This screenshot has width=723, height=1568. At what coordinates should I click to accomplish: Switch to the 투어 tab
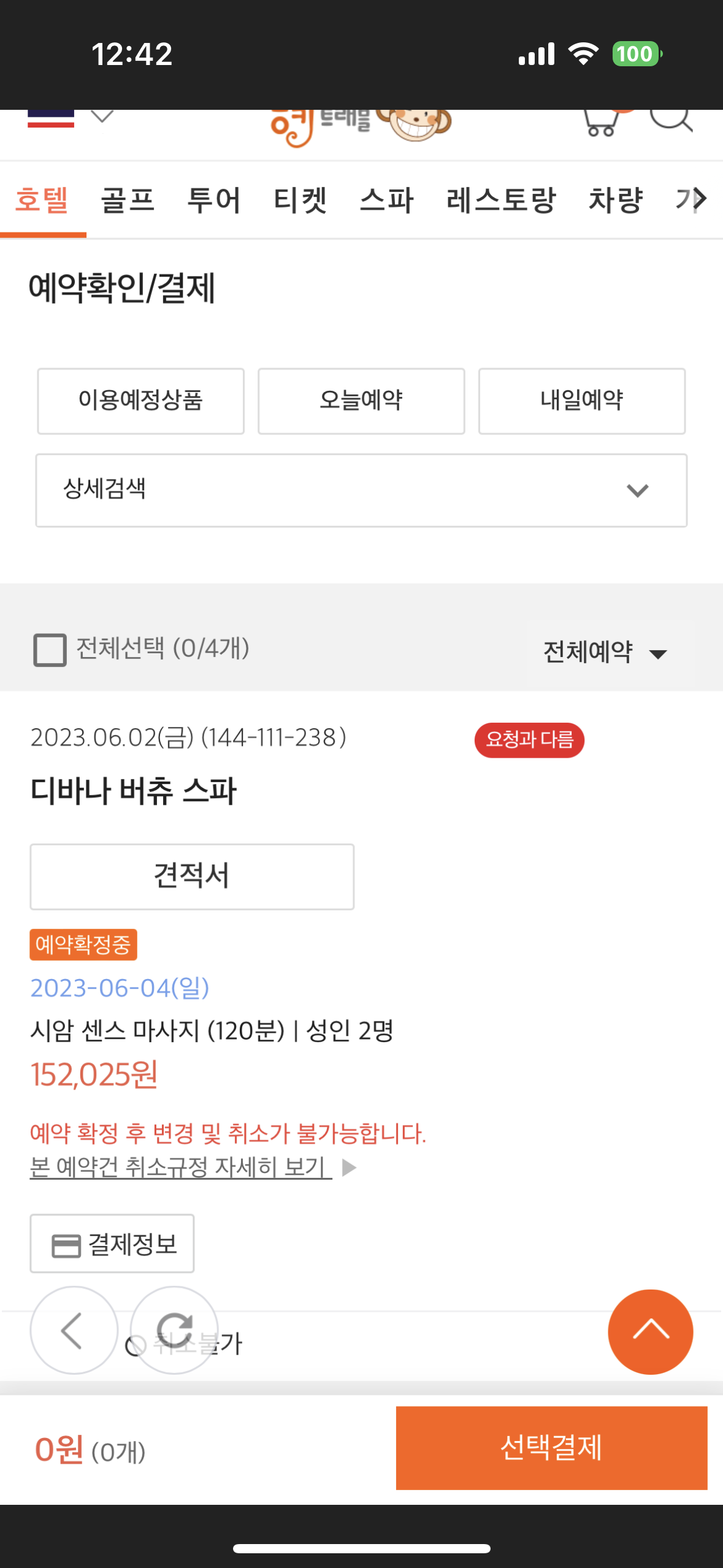(x=213, y=201)
